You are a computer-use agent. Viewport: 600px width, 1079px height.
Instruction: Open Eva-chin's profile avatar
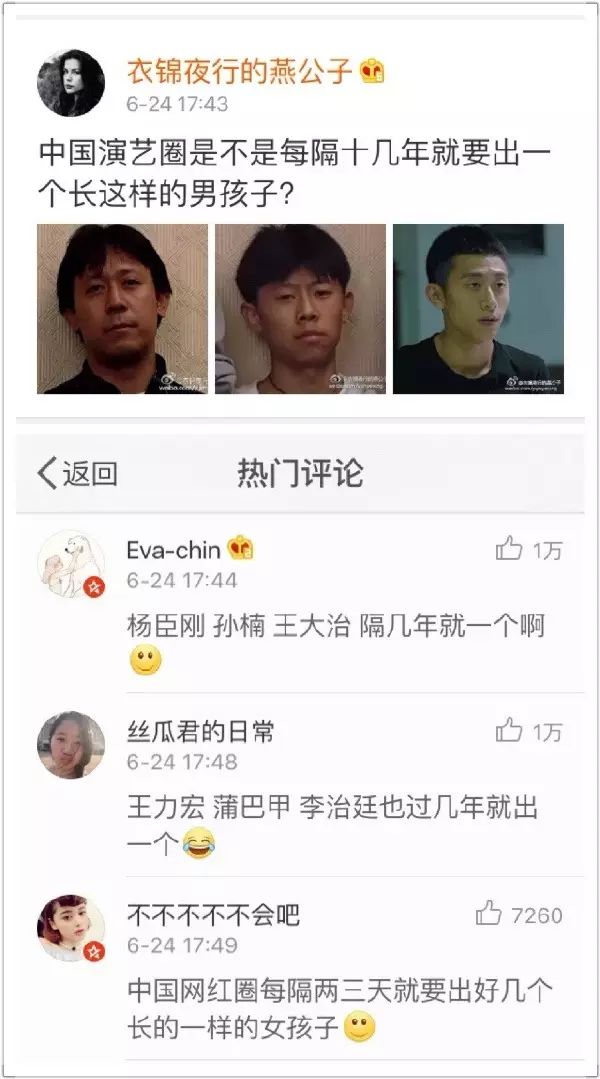click(x=71, y=564)
